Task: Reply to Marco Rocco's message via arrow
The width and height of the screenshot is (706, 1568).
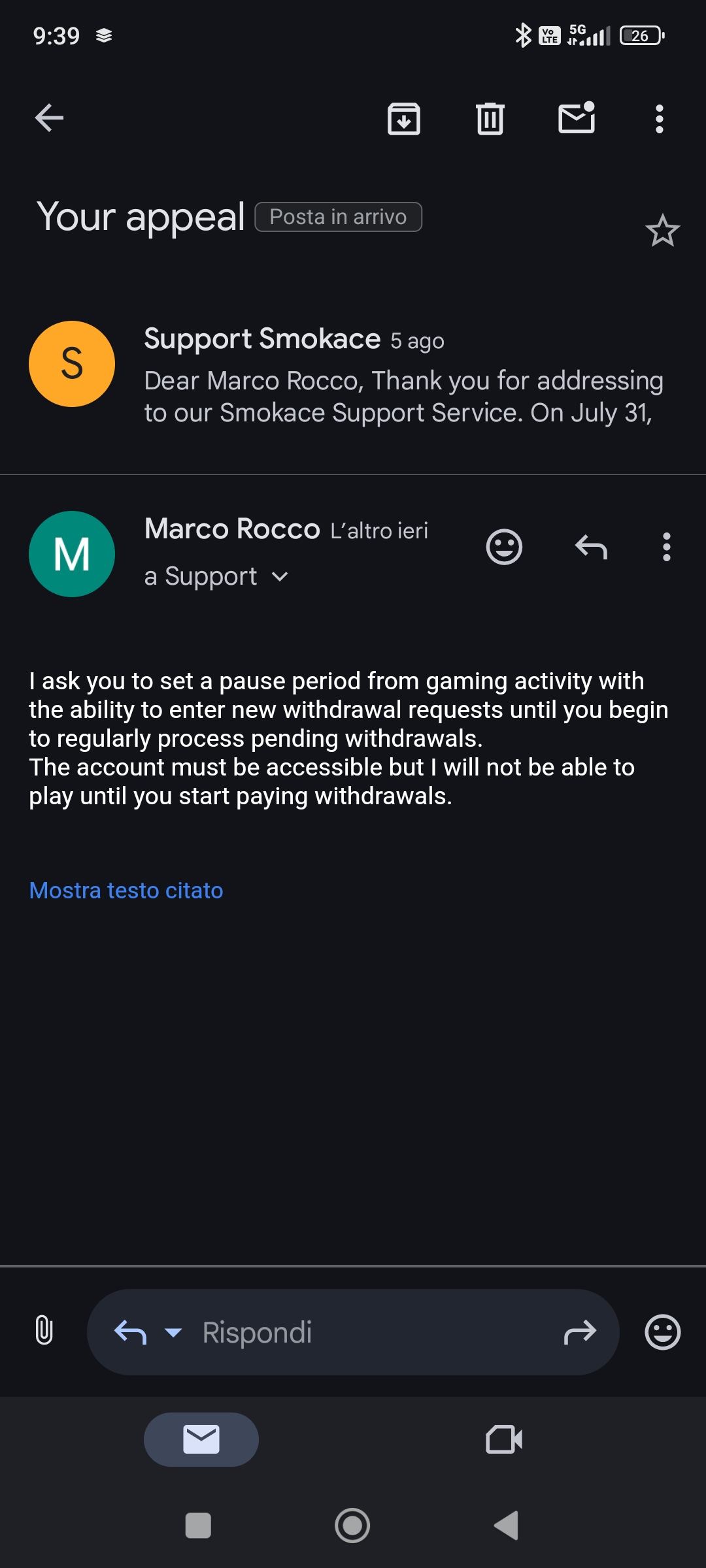Action: [x=591, y=547]
